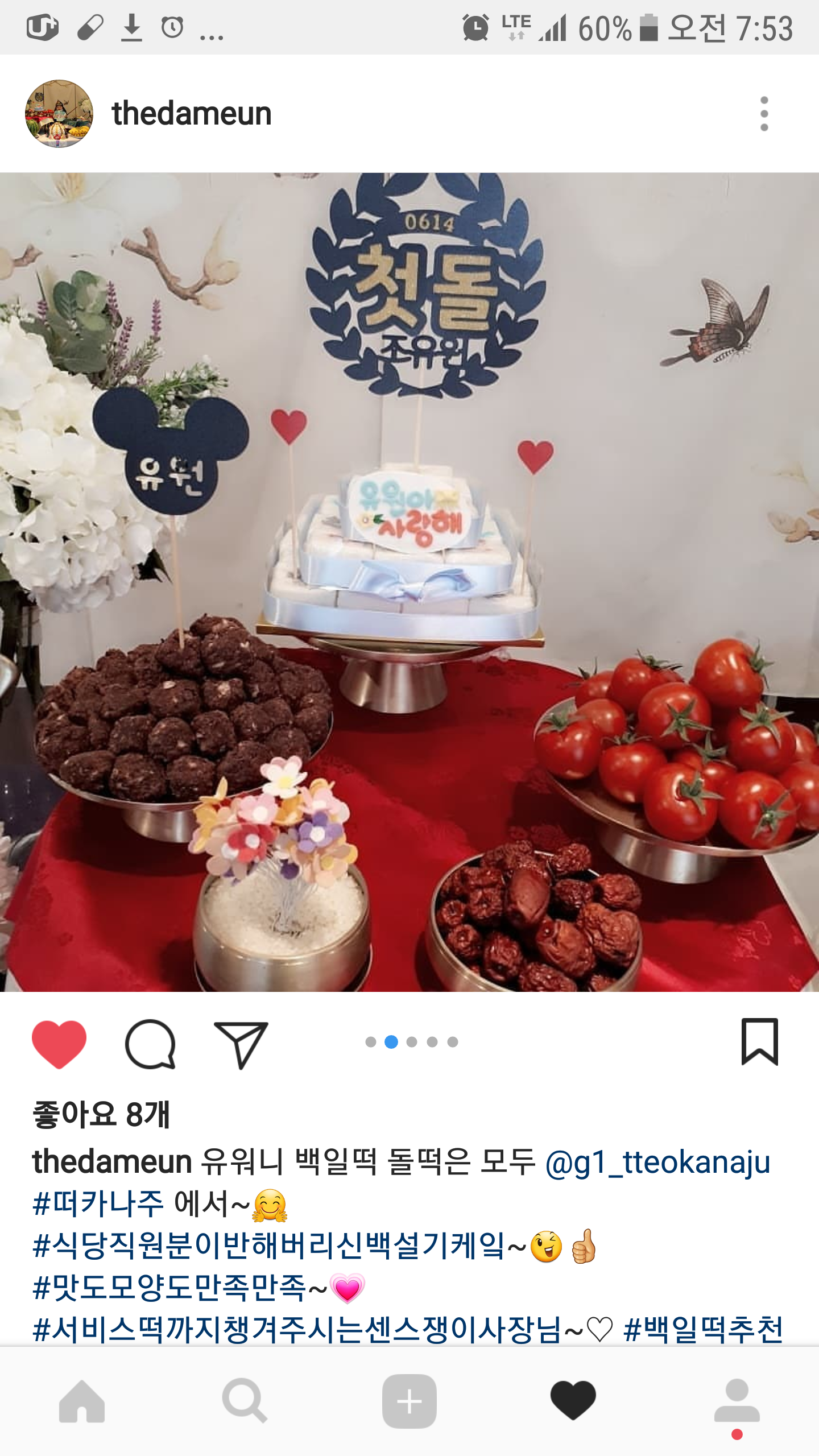
Task: Open the activity heart tab
Action: click(x=573, y=1400)
